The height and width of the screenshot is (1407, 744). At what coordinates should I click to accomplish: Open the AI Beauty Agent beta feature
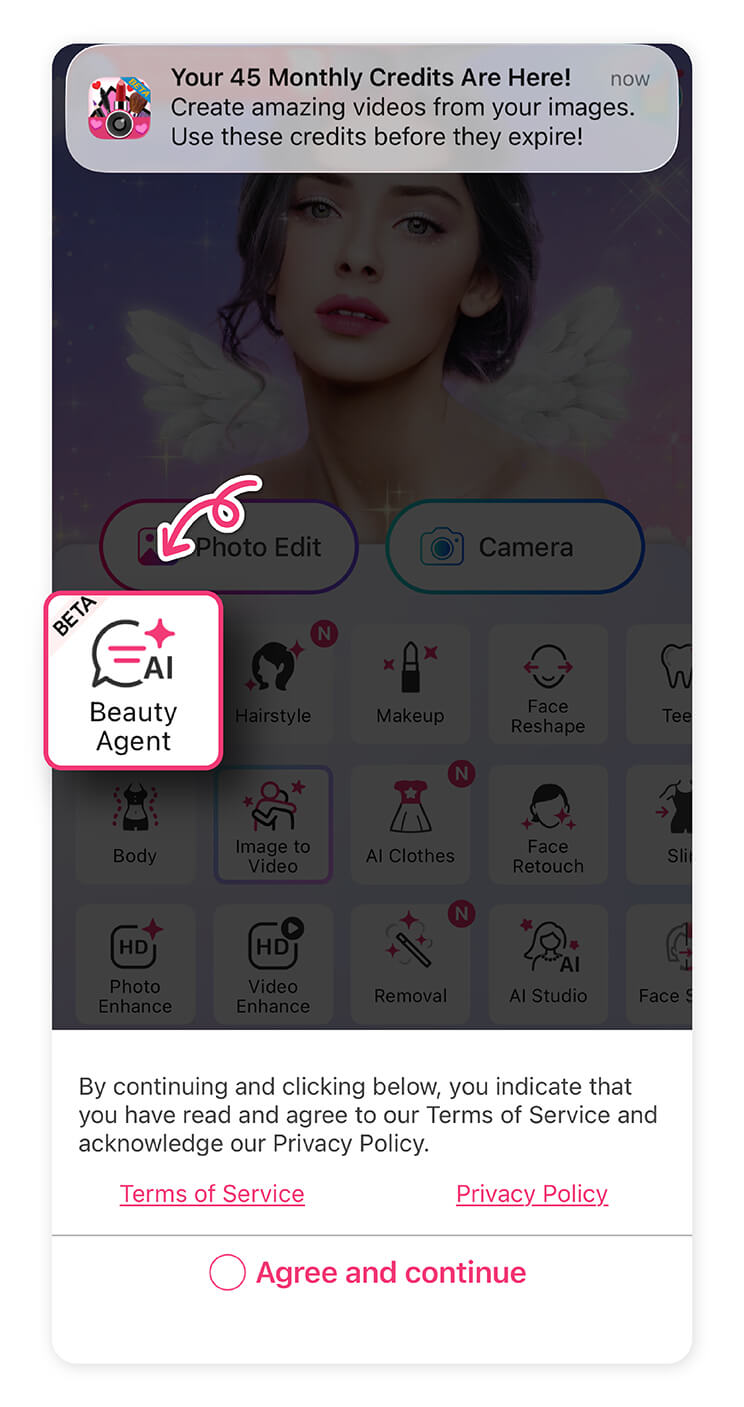tap(133, 680)
